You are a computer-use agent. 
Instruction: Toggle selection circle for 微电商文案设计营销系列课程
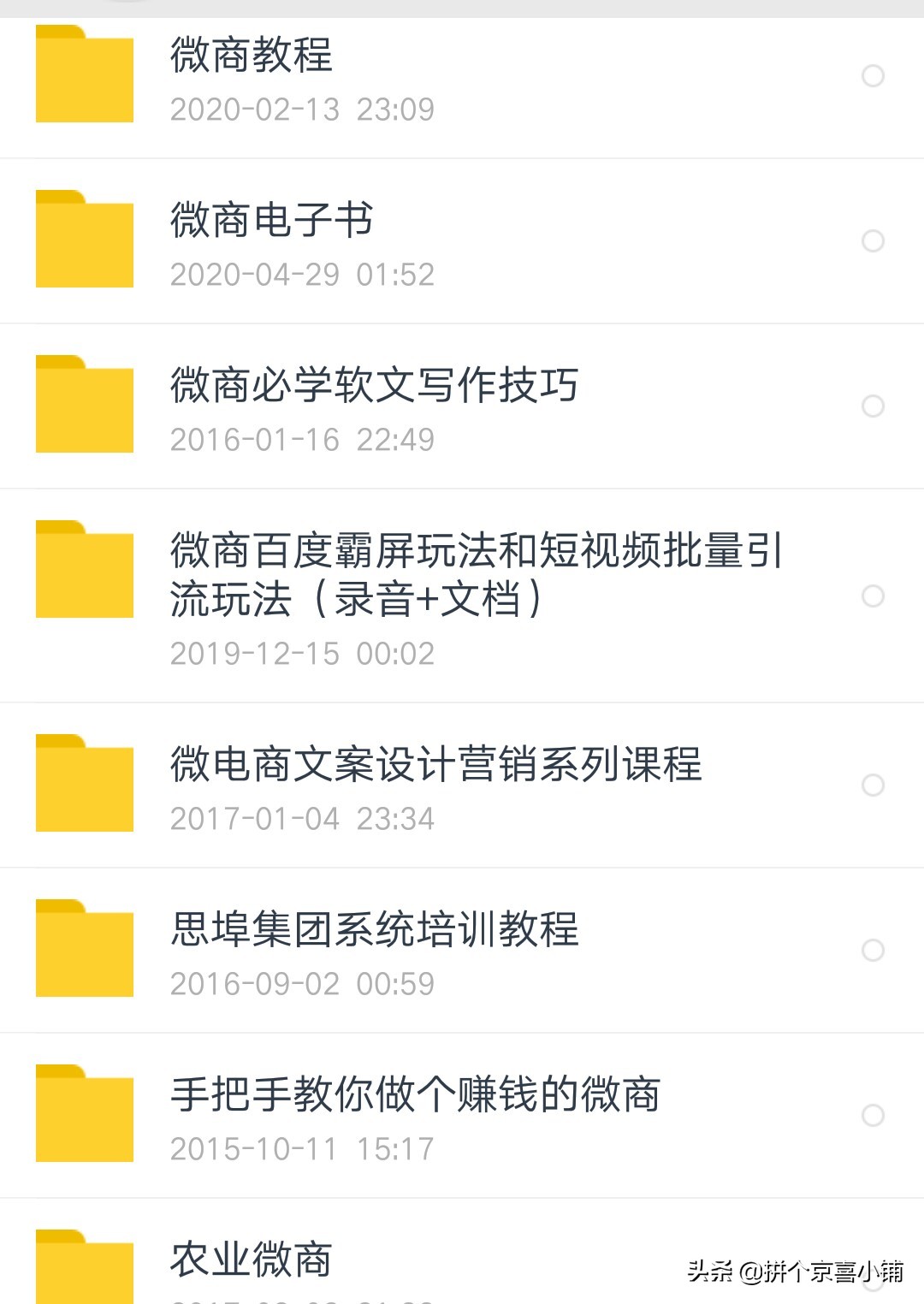874,782
